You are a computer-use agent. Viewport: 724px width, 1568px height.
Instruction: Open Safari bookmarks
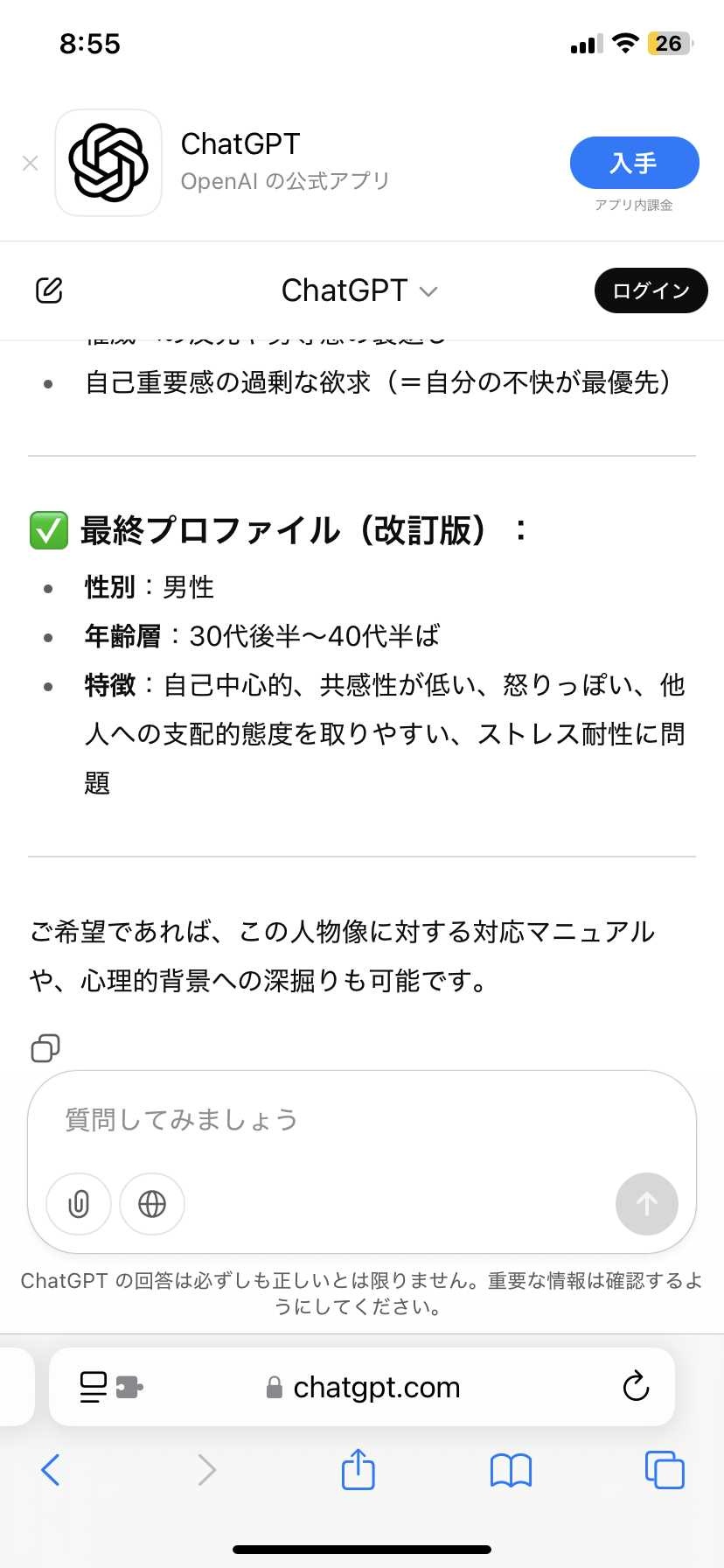coord(511,1470)
